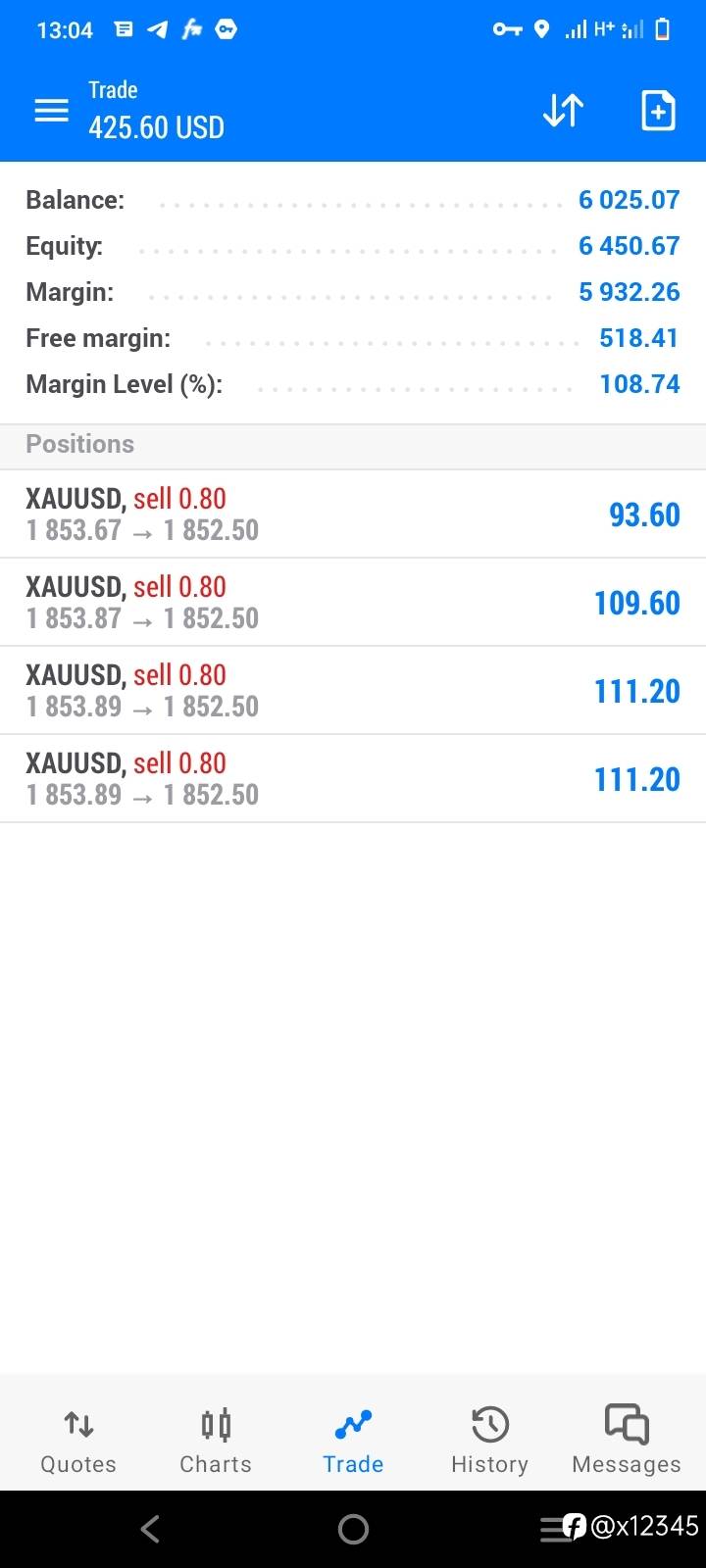
Task: Create a new order
Action: tap(658, 111)
